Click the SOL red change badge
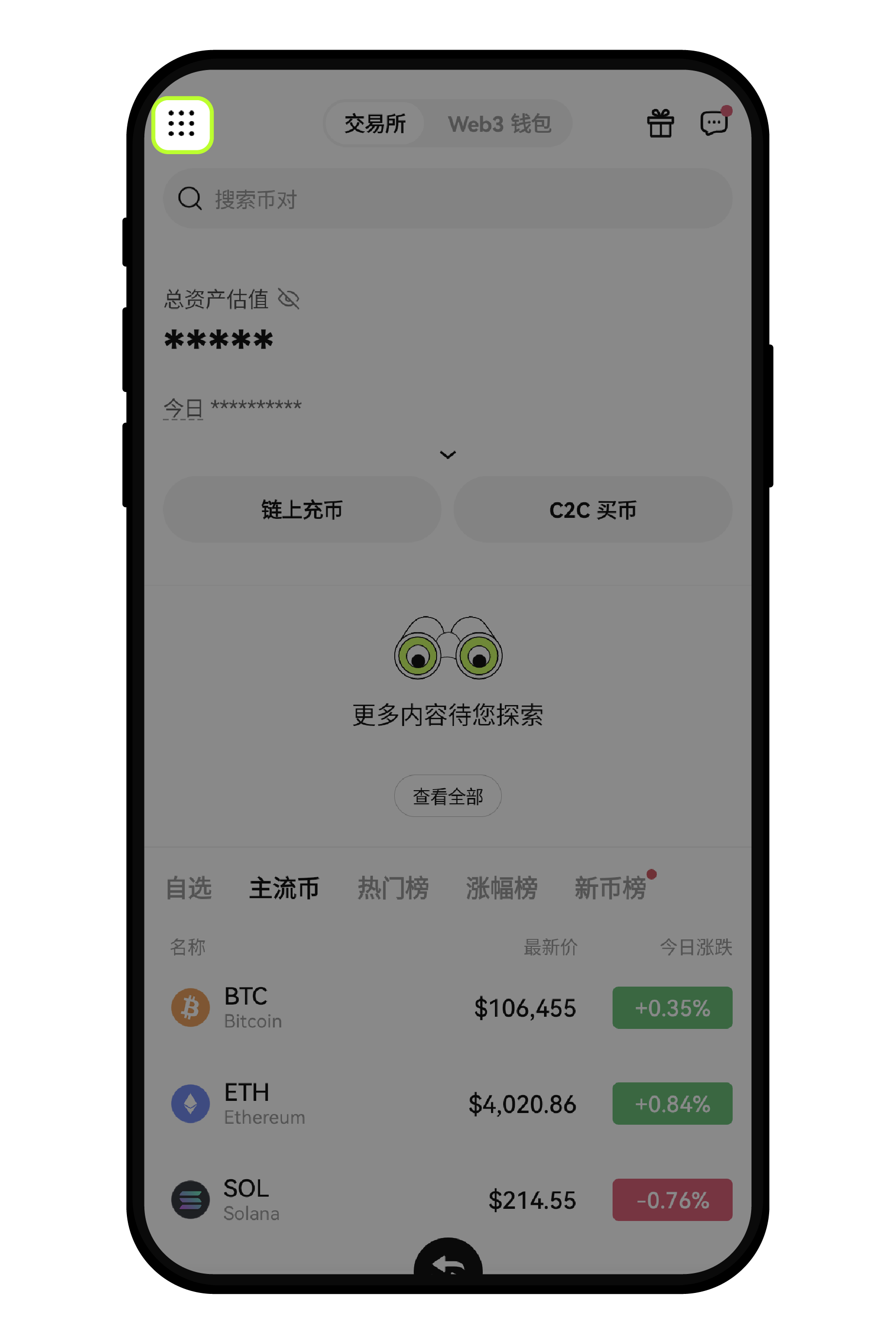The image size is (896, 1344). [672, 1200]
